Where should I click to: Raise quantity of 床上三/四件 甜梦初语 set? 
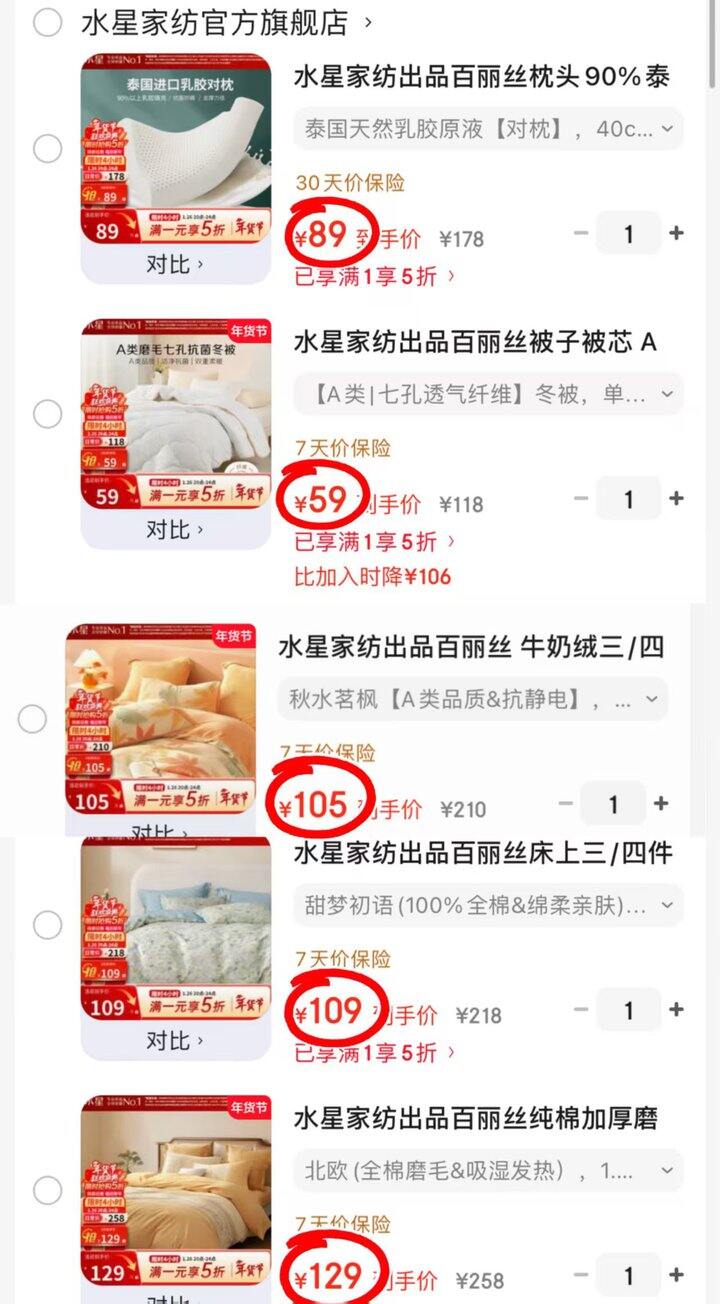click(677, 1010)
